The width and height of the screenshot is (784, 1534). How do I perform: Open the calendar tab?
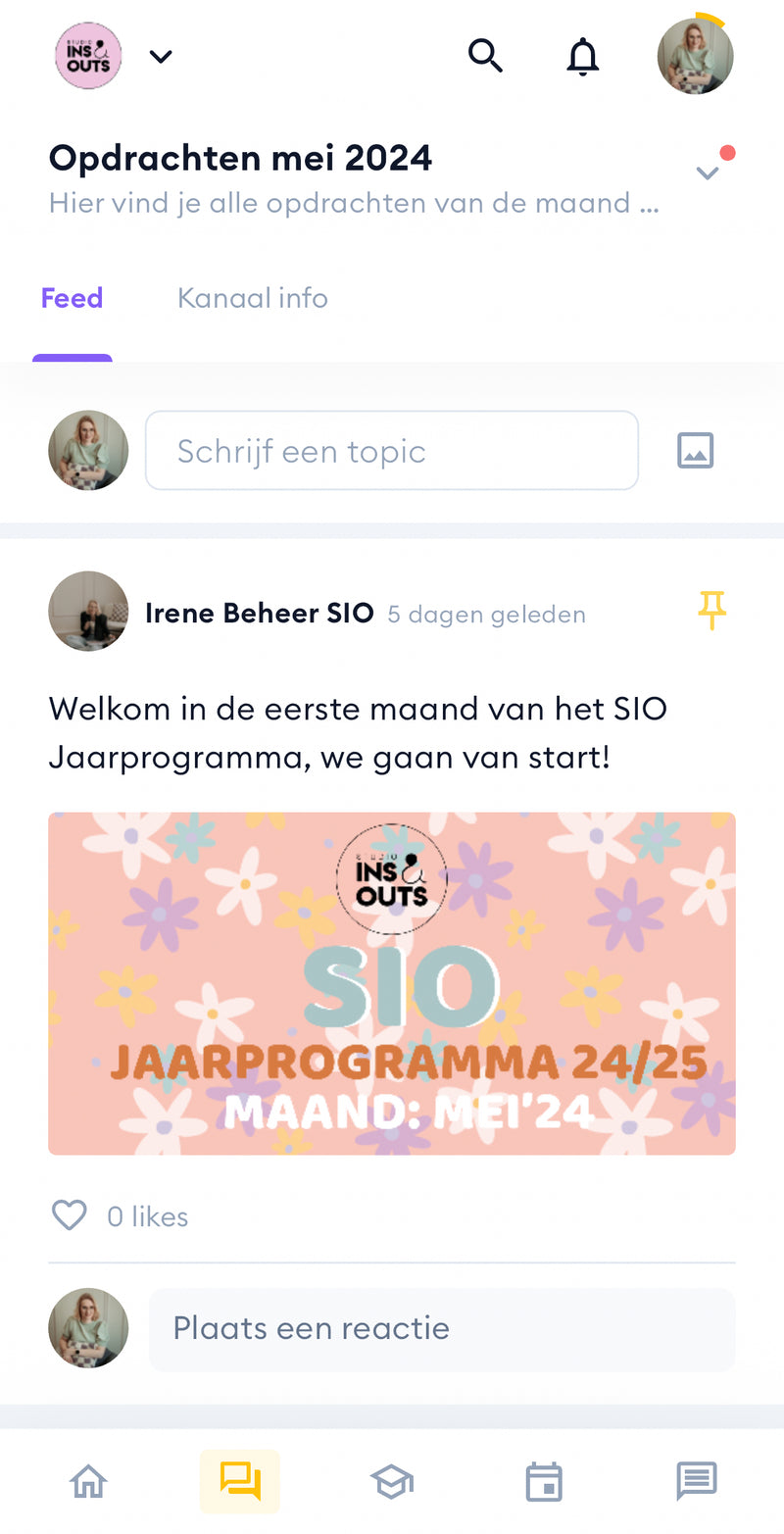click(544, 1481)
